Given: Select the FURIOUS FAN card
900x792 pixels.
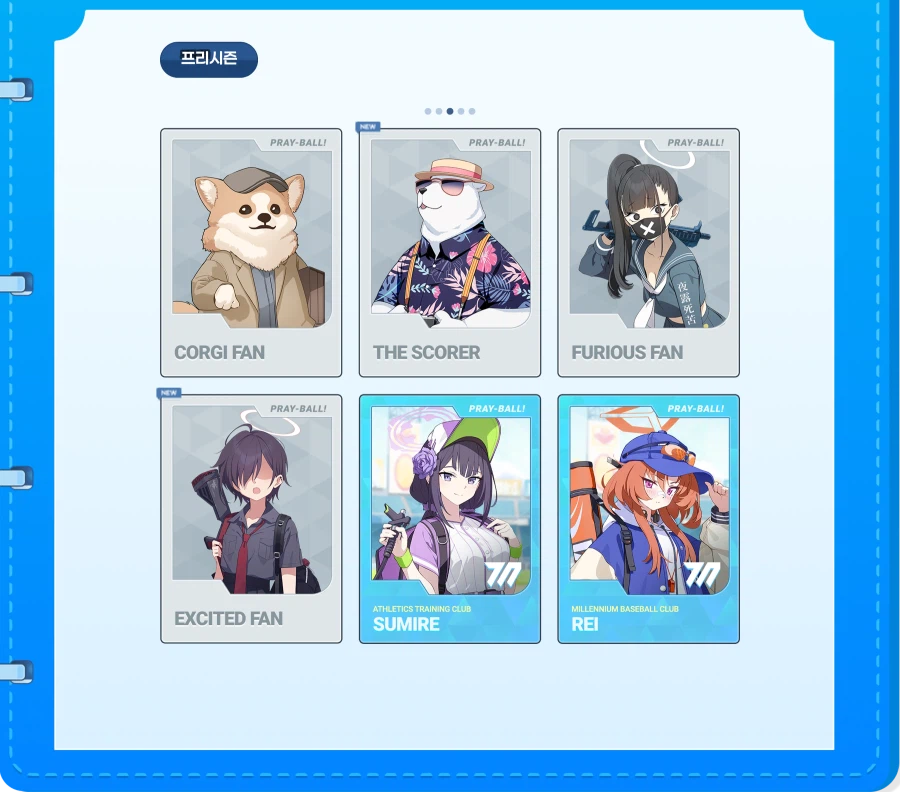Looking at the screenshot, I should click(x=648, y=252).
